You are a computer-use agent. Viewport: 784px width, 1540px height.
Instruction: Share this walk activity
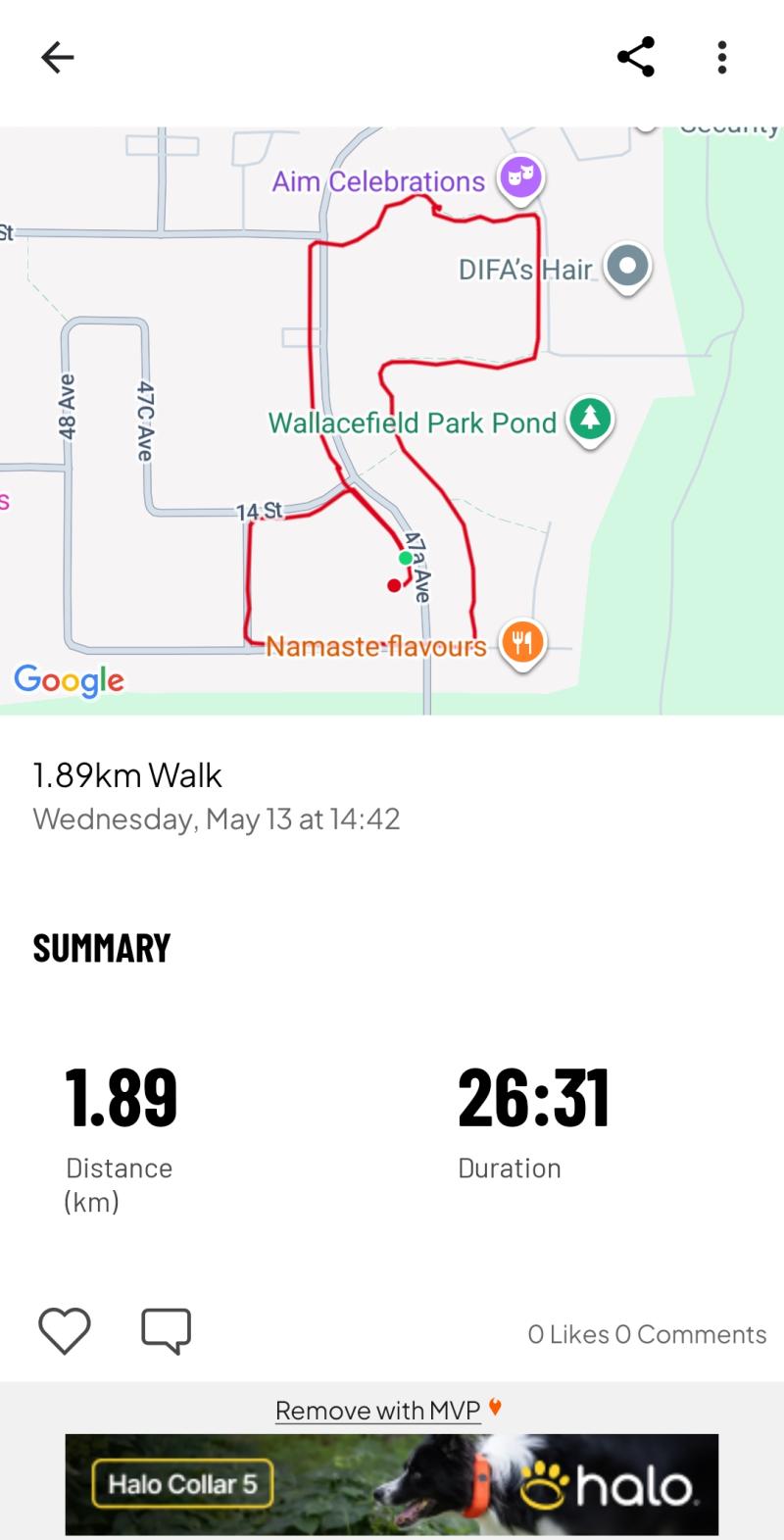[x=636, y=57]
